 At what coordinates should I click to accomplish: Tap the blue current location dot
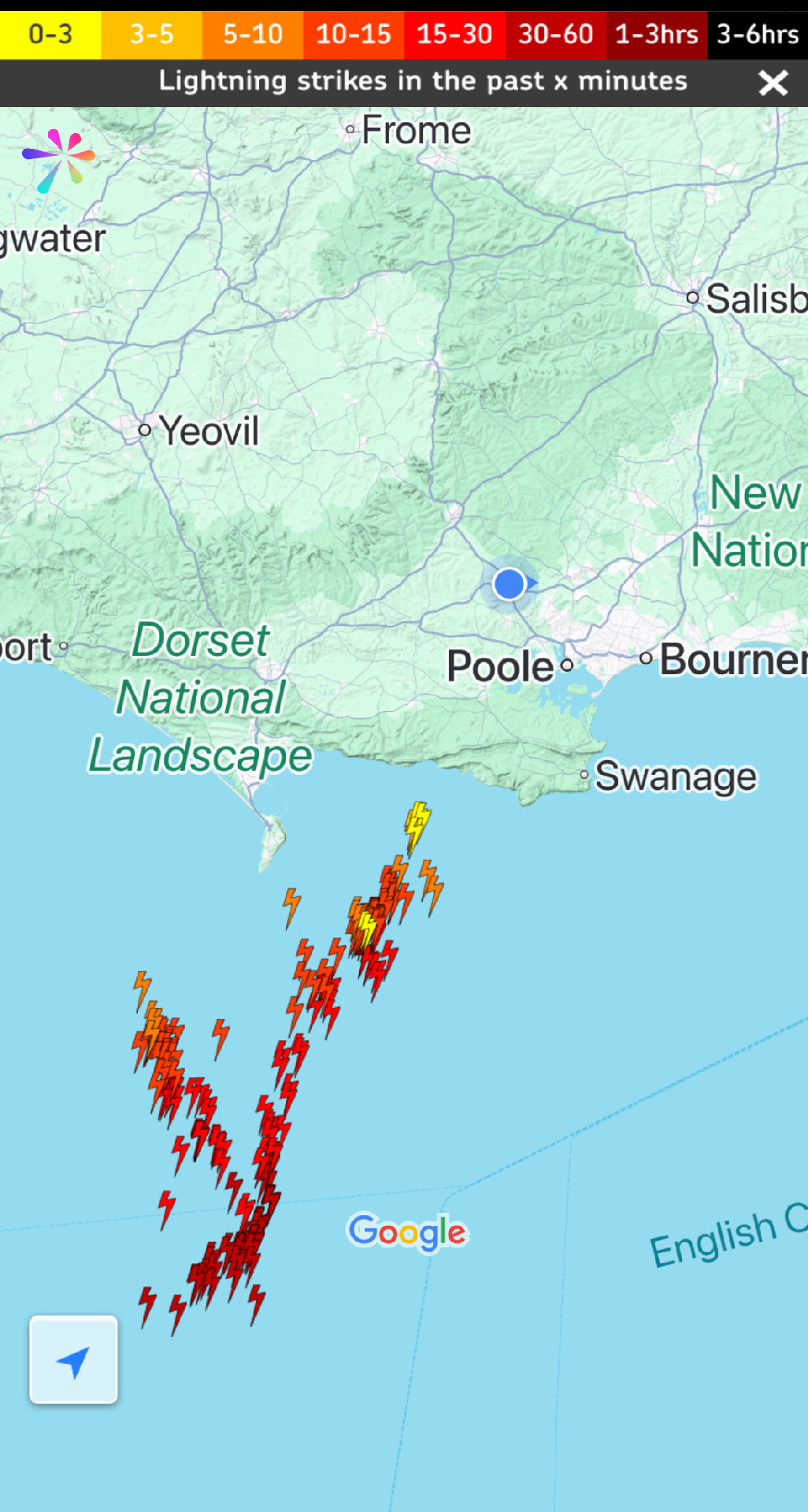coord(509,584)
